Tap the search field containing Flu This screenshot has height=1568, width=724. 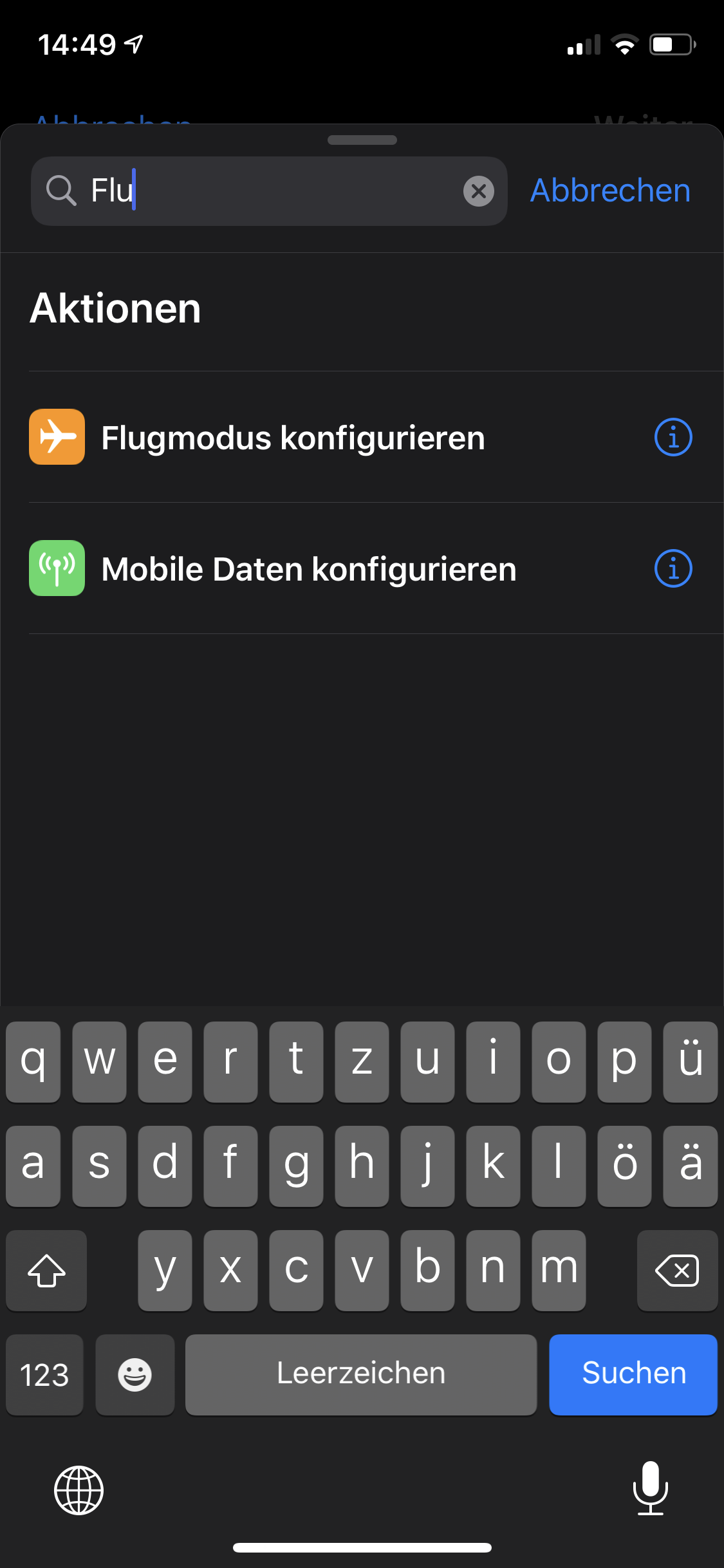(x=270, y=191)
